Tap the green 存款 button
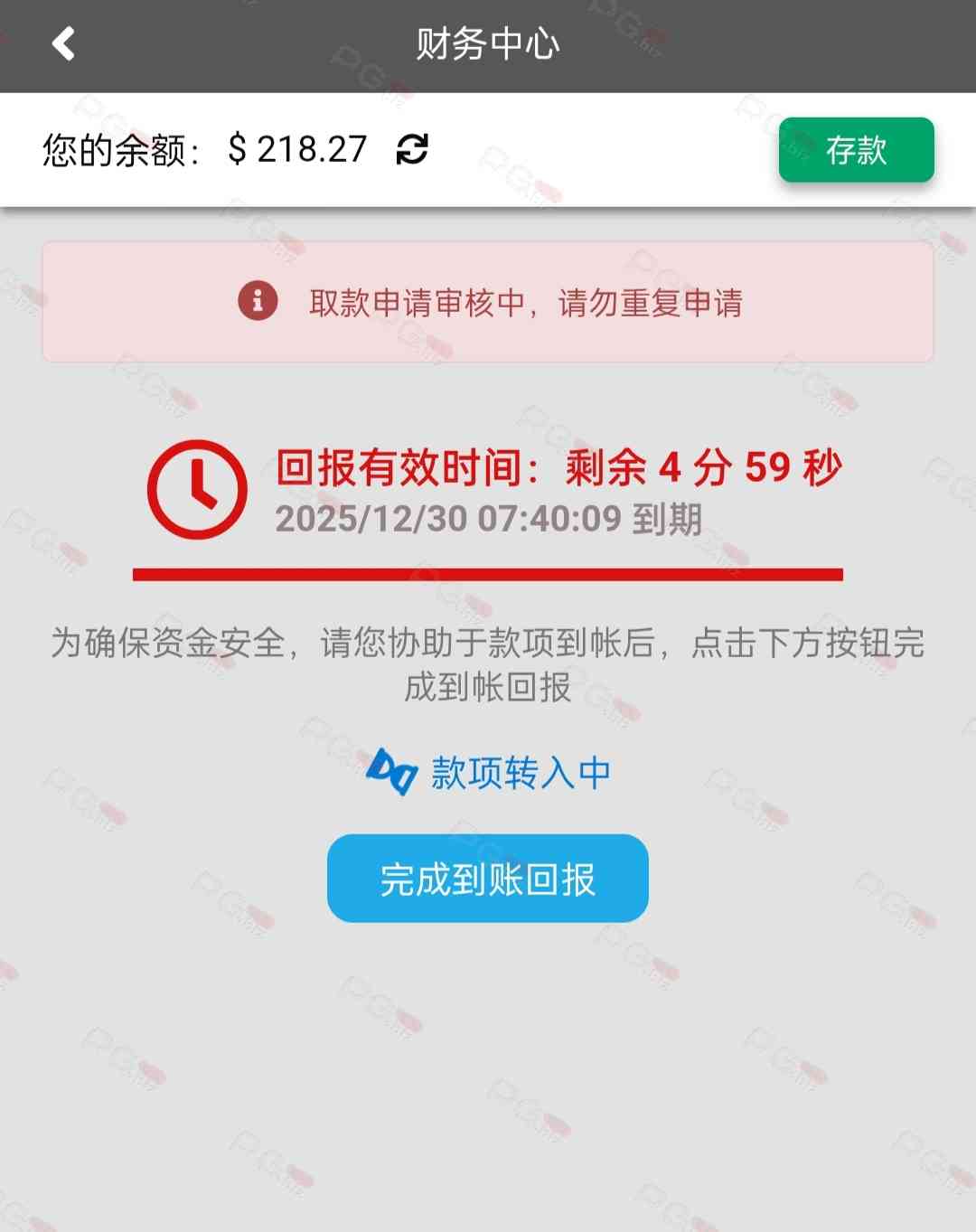 pos(856,150)
